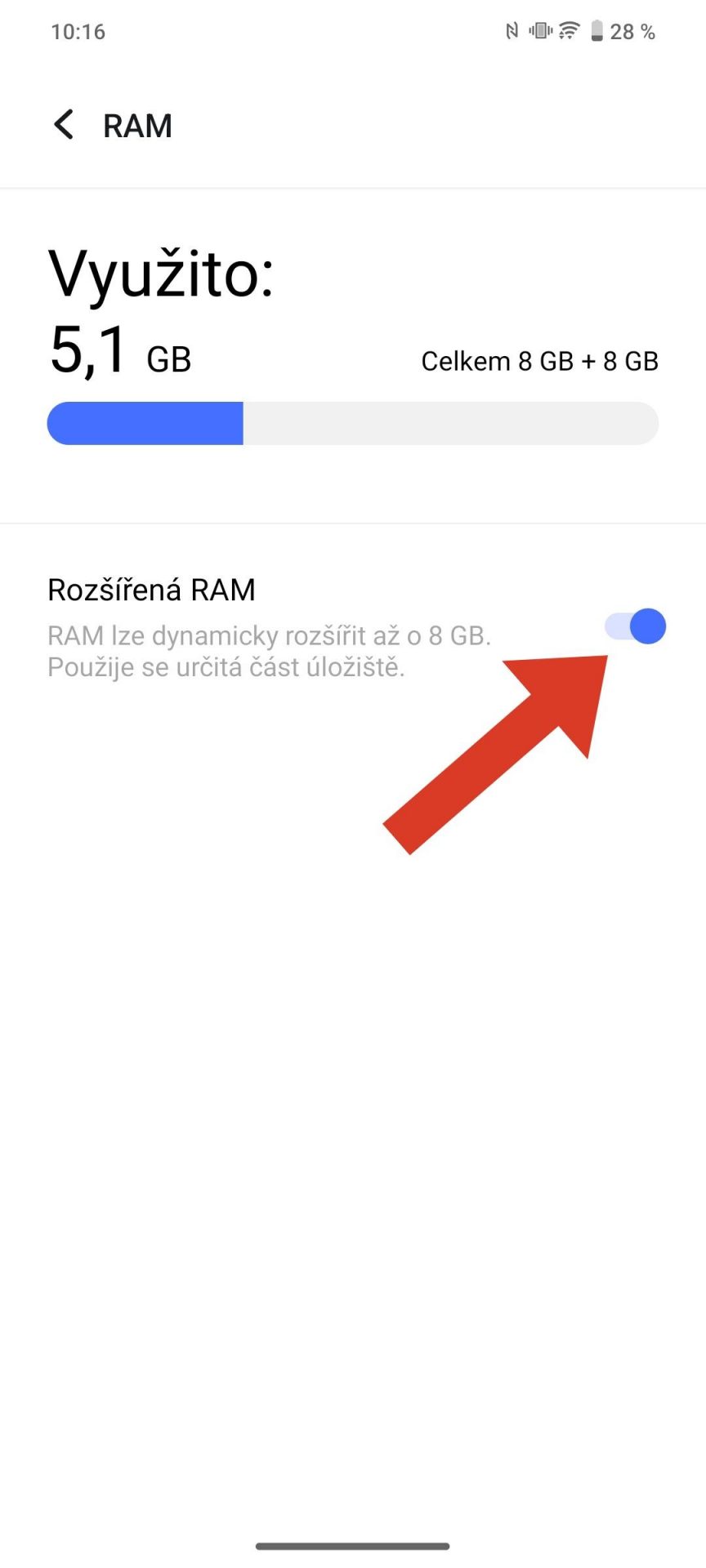706x1568 pixels.
Task: Disable the Rozšířená RAM switch
Action: (x=636, y=626)
